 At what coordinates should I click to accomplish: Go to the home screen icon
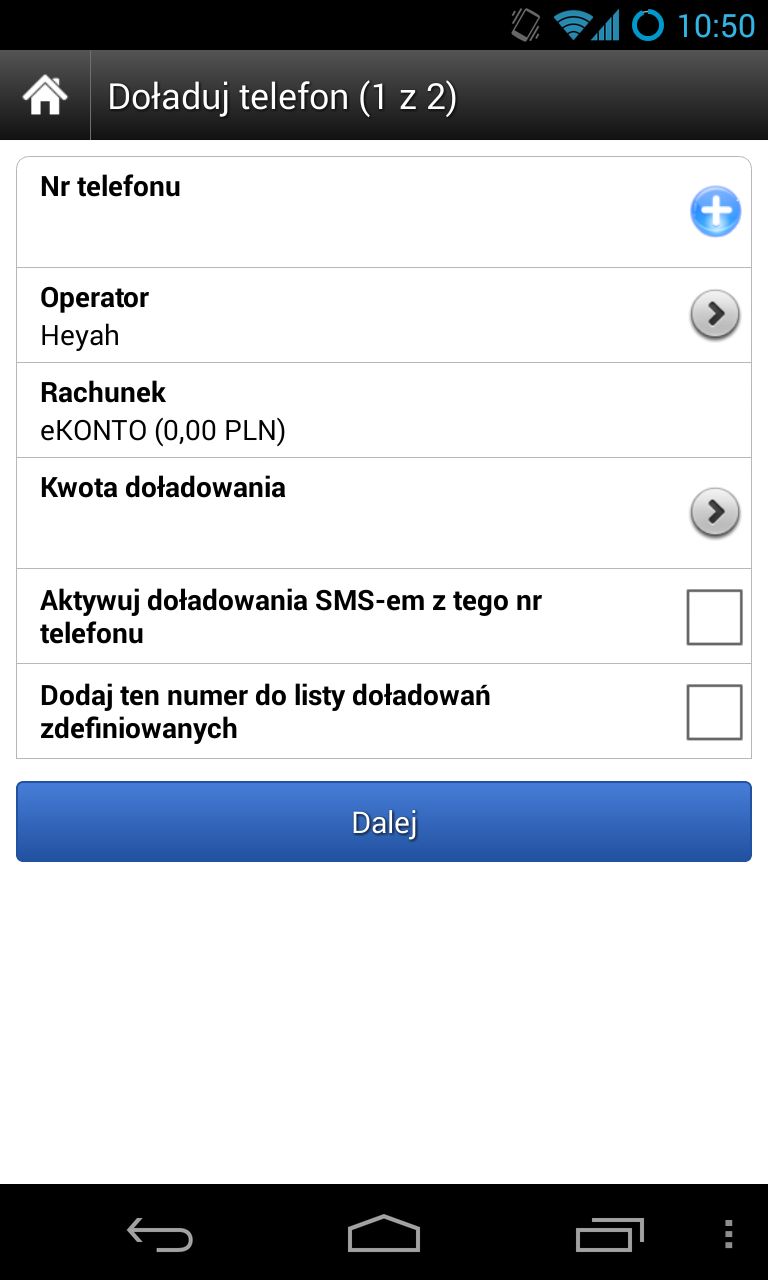coord(45,96)
